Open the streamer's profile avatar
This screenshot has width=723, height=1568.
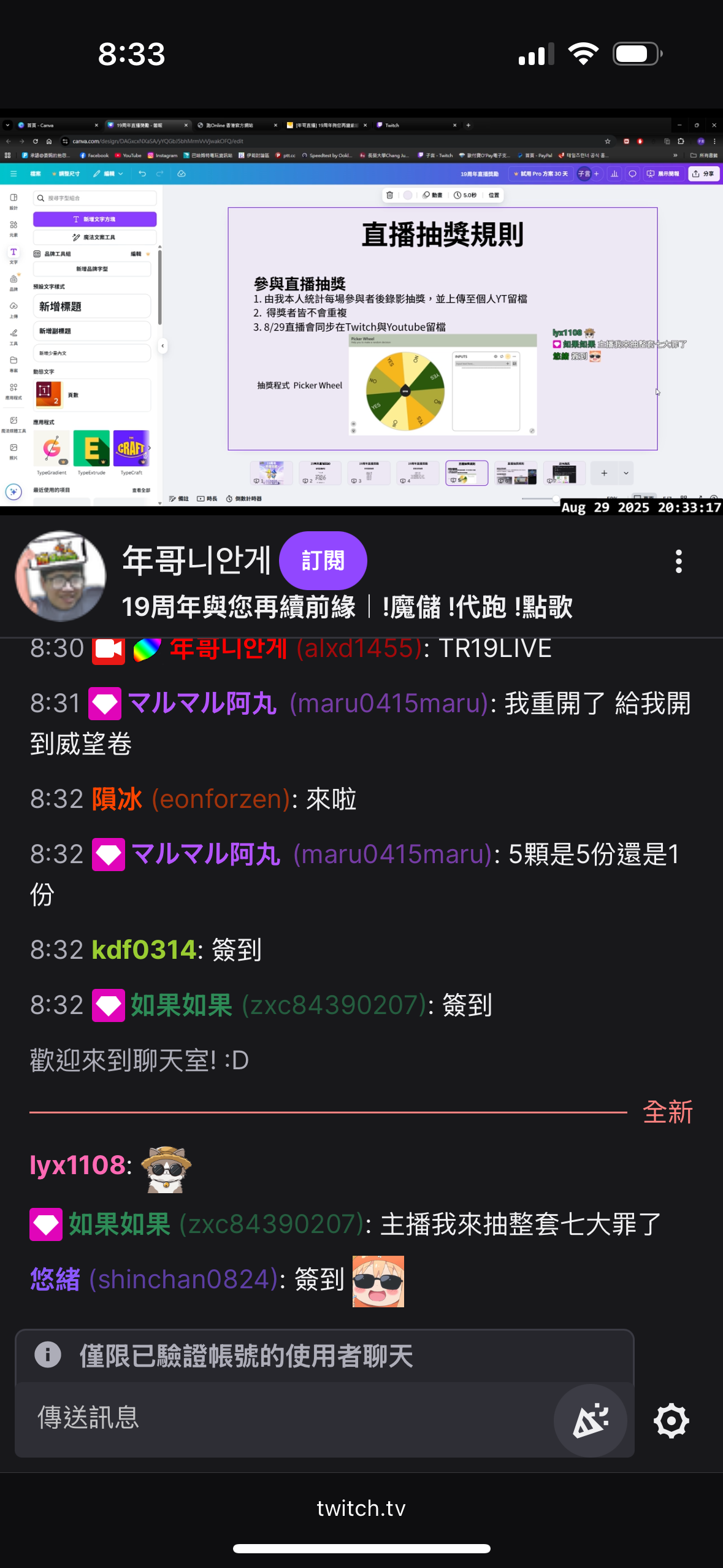coord(61,576)
